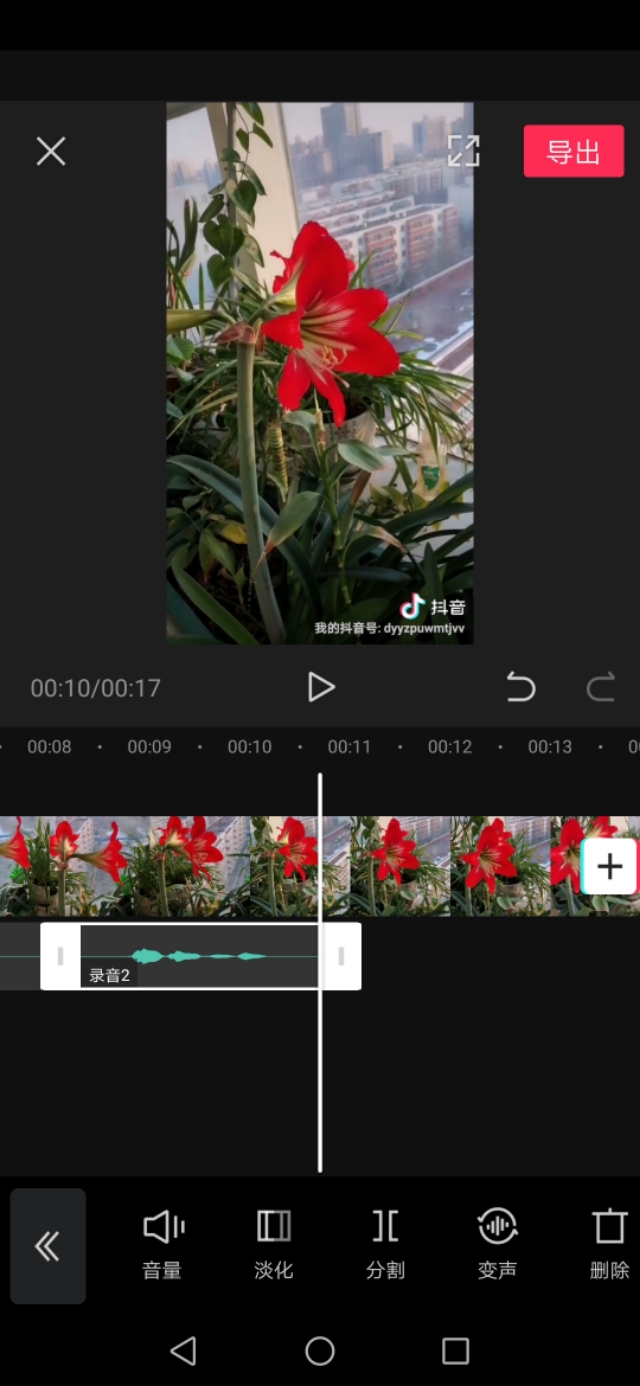Open 变声 voice changer
This screenshot has width=640, height=1386.
point(497,1243)
